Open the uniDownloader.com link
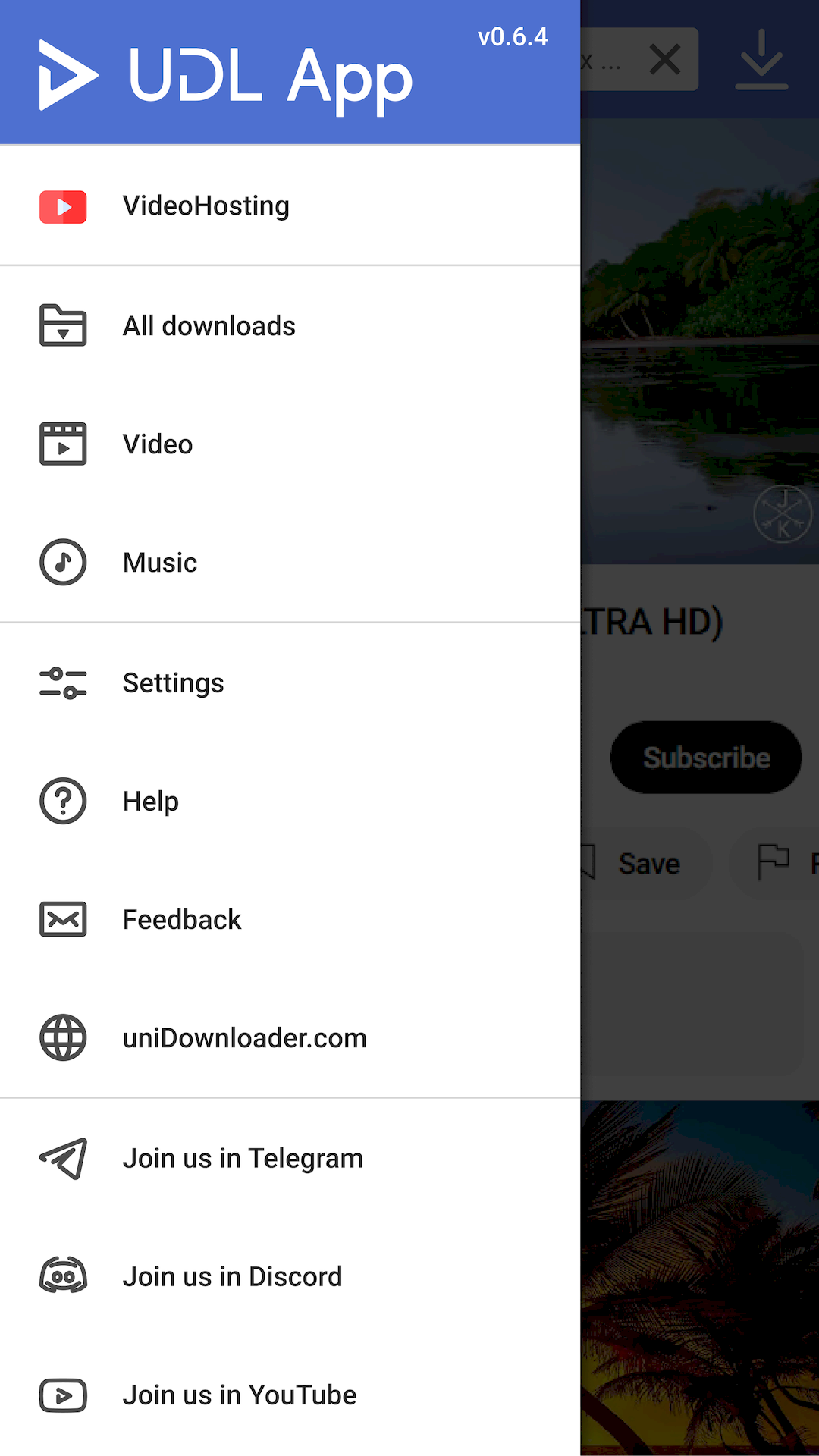 click(x=244, y=1037)
